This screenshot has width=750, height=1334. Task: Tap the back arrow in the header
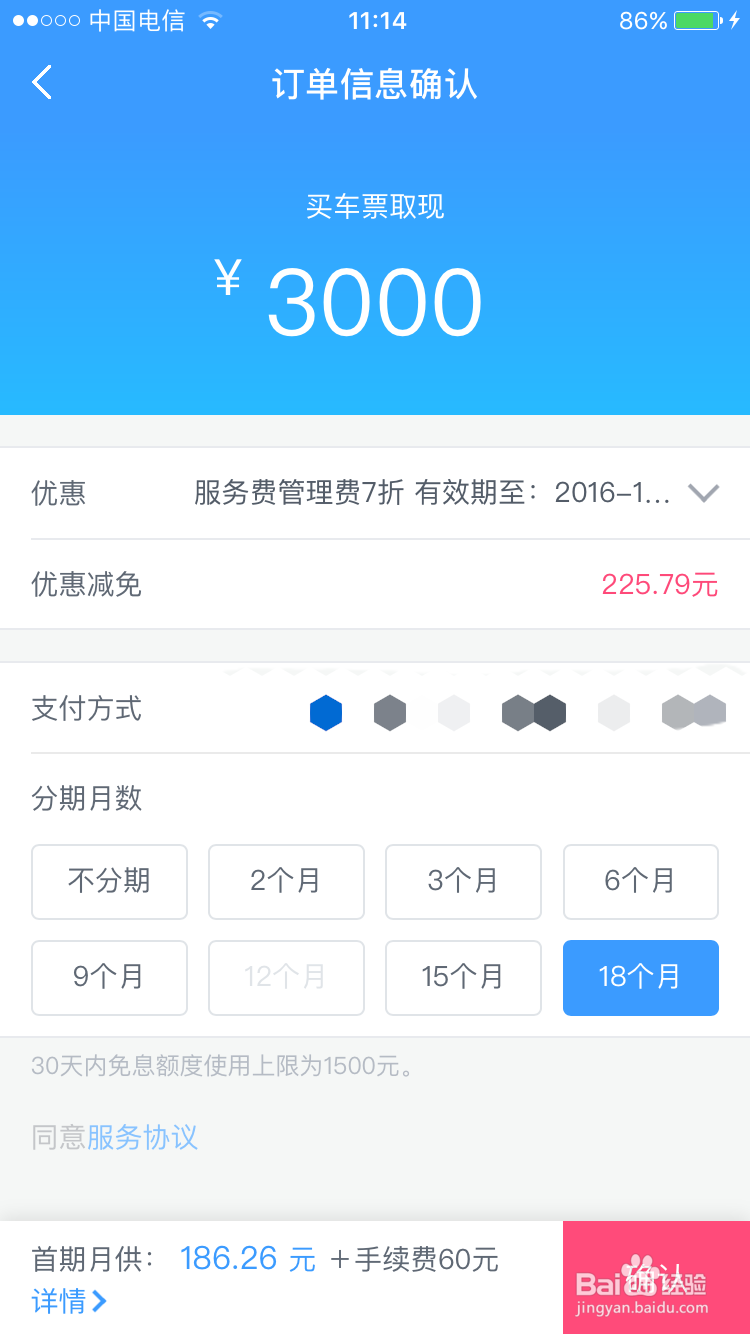coord(40,82)
